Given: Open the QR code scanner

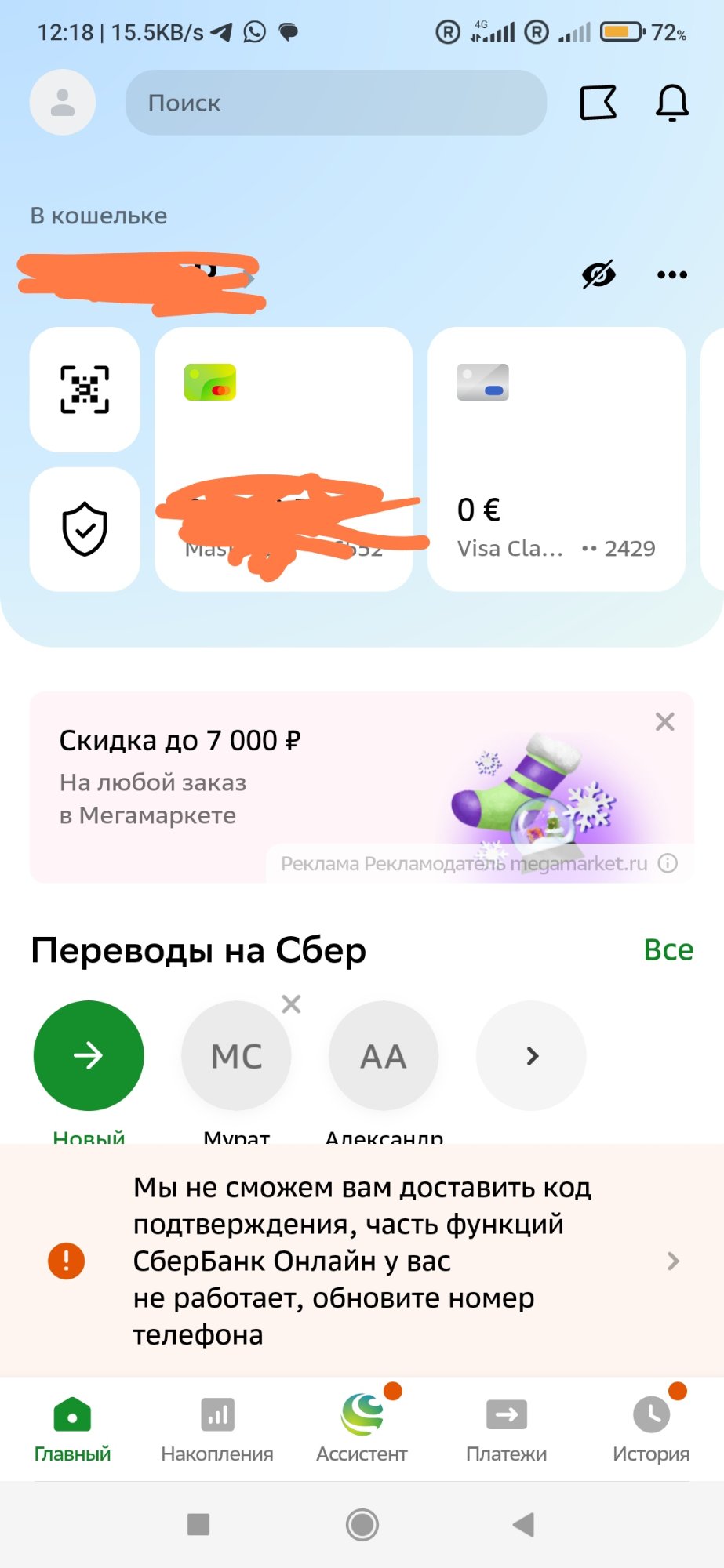Looking at the screenshot, I should click(85, 390).
